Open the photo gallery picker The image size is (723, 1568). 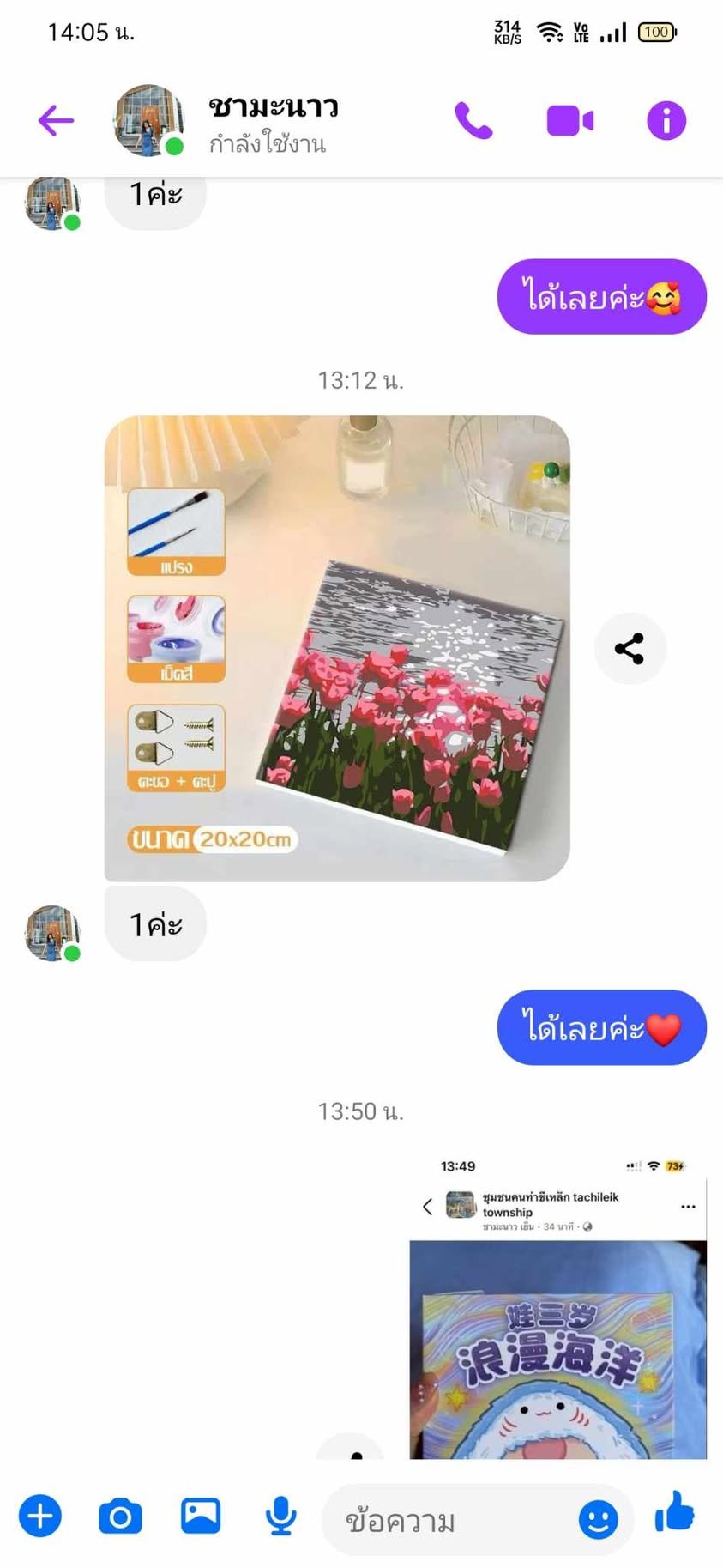(201, 1516)
